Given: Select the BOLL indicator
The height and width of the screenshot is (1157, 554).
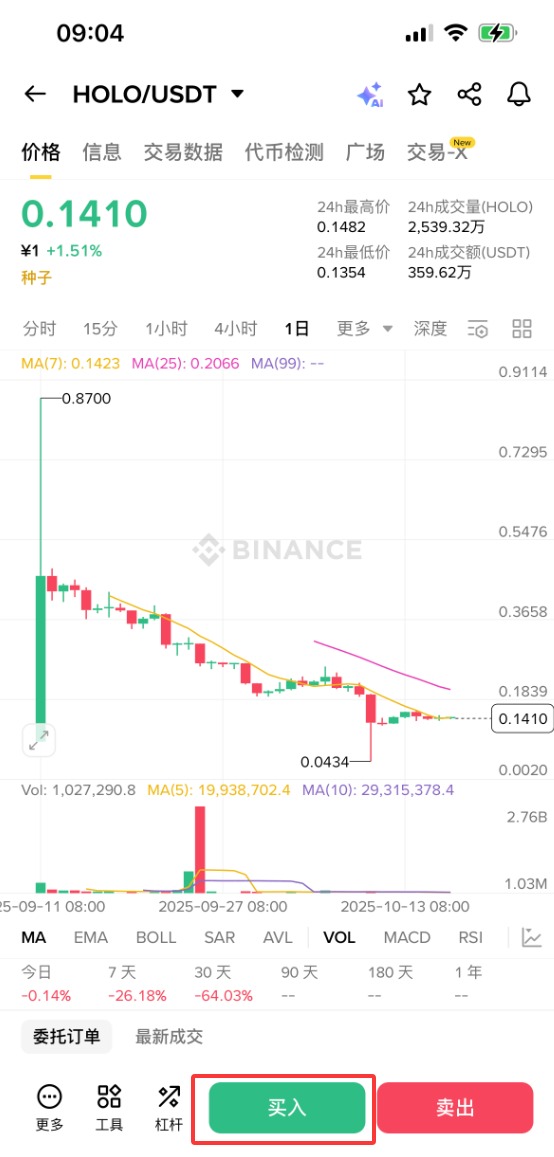Looking at the screenshot, I should coord(156,937).
